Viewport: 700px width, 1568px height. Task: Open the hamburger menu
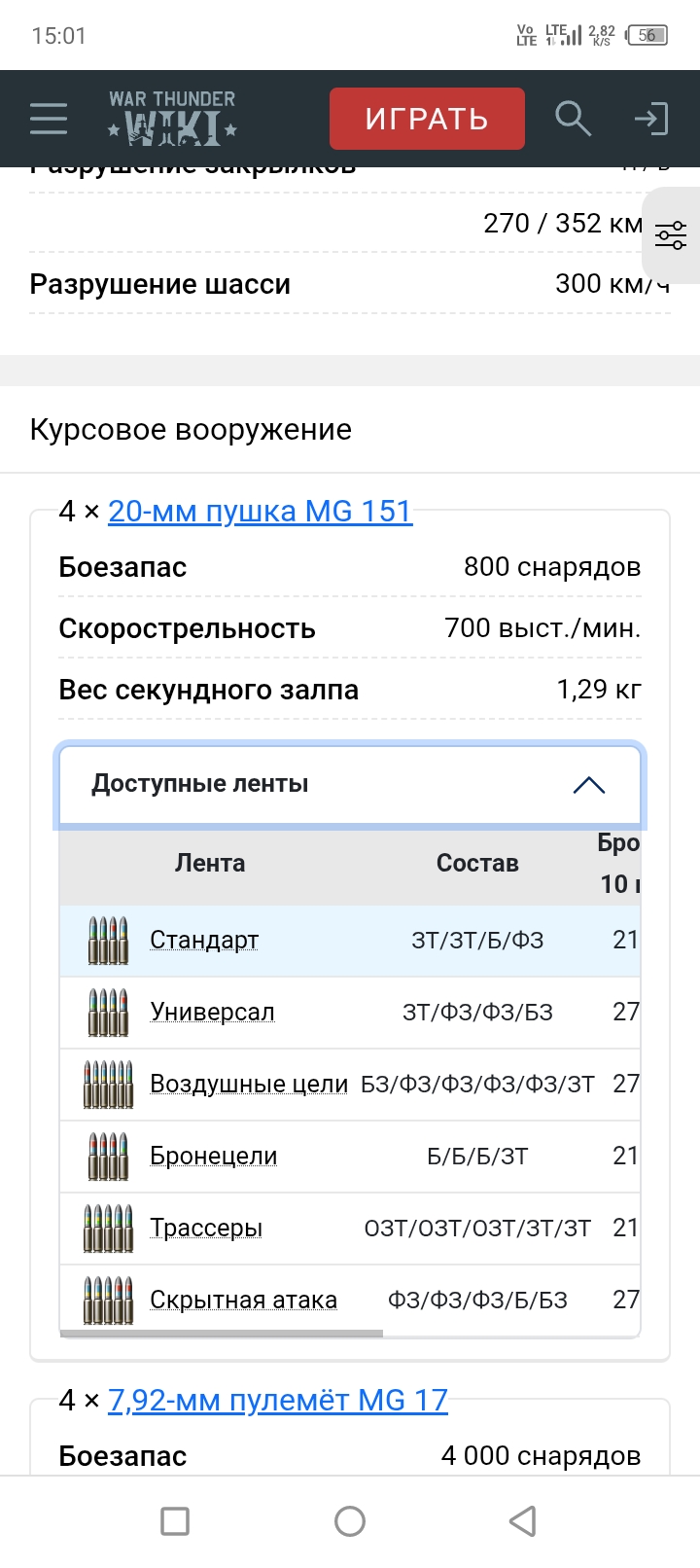tap(49, 119)
